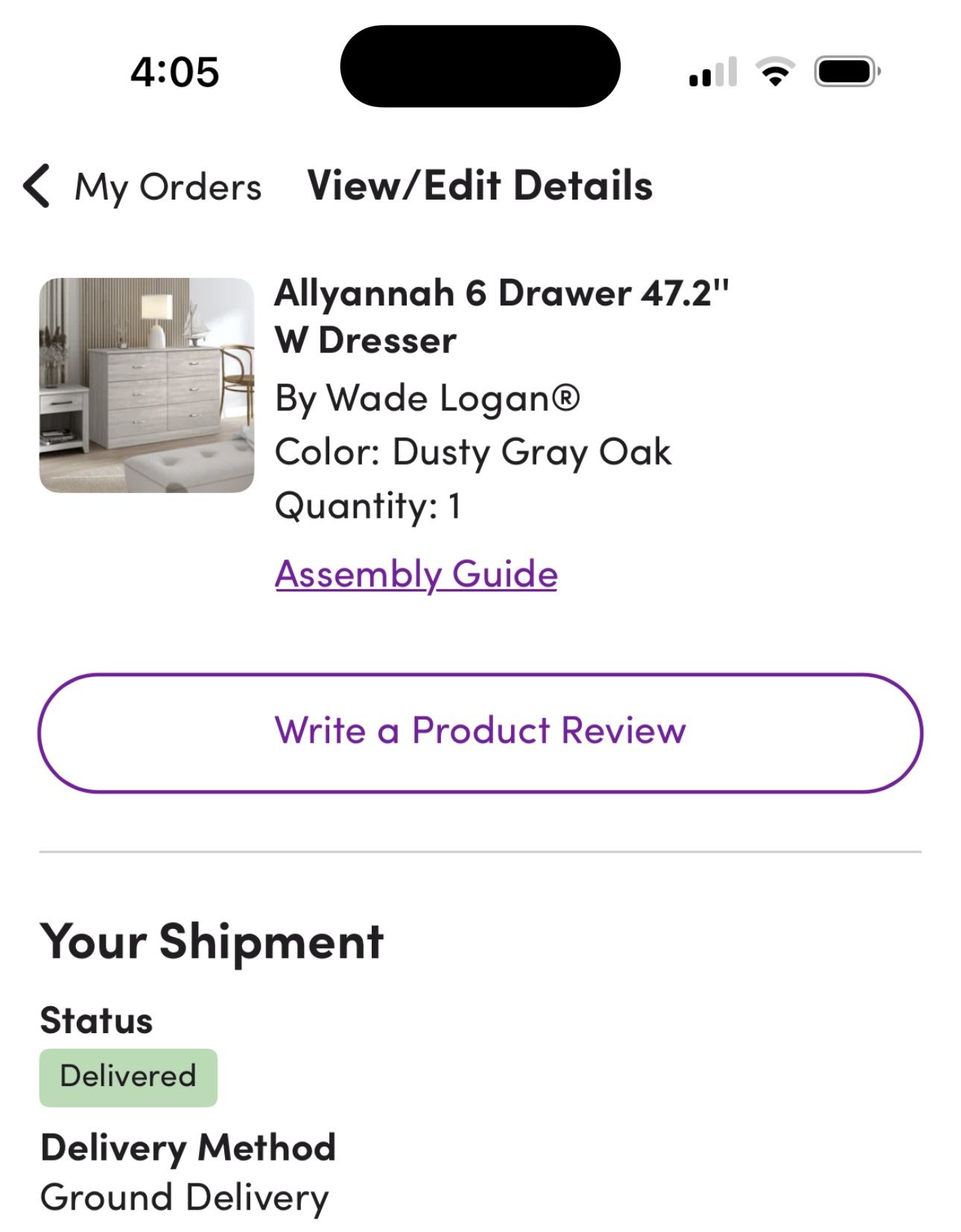961x1232 pixels.
Task: Select the Dusty Gray Oak color label
Action: (473, 451)
